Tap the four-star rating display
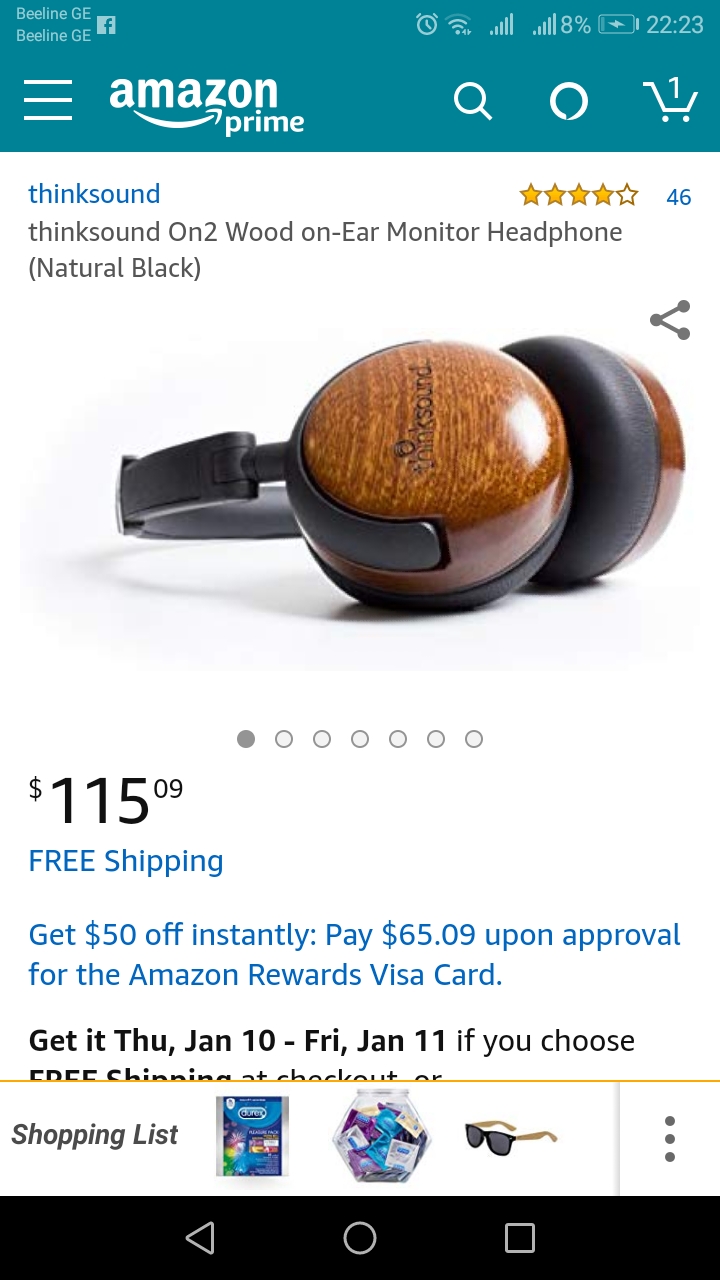The image size is (720, 1280). (x=578, y=196)
